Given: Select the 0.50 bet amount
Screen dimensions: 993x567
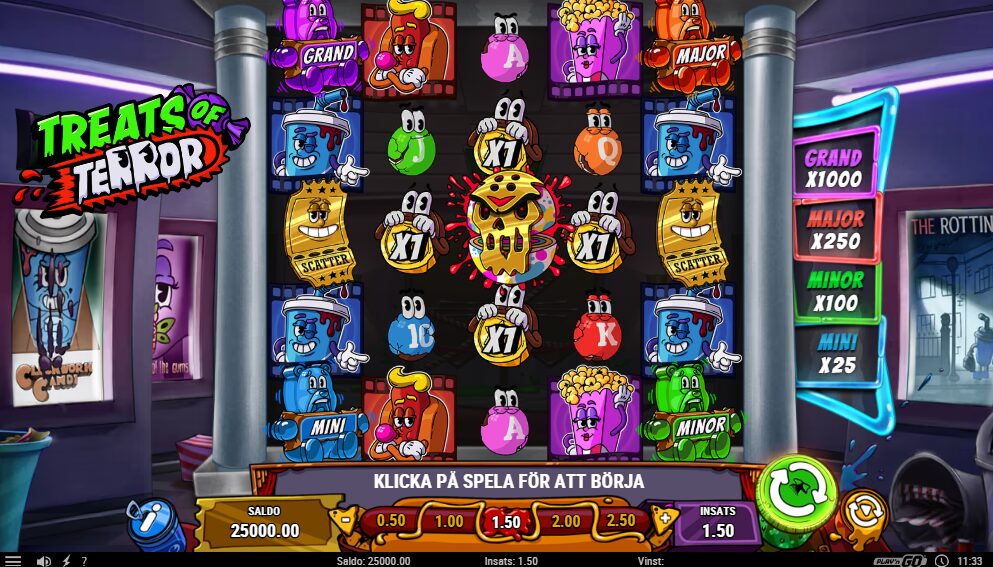Looking at the screenshot, I should (391, 521).
